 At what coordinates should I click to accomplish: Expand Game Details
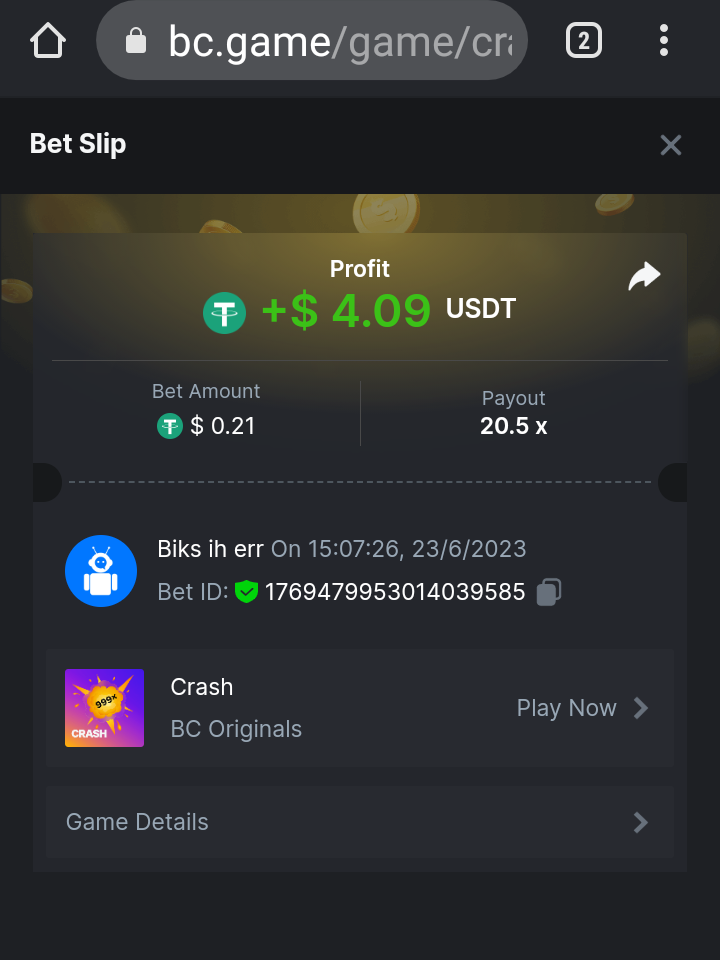tap(360, 822)
